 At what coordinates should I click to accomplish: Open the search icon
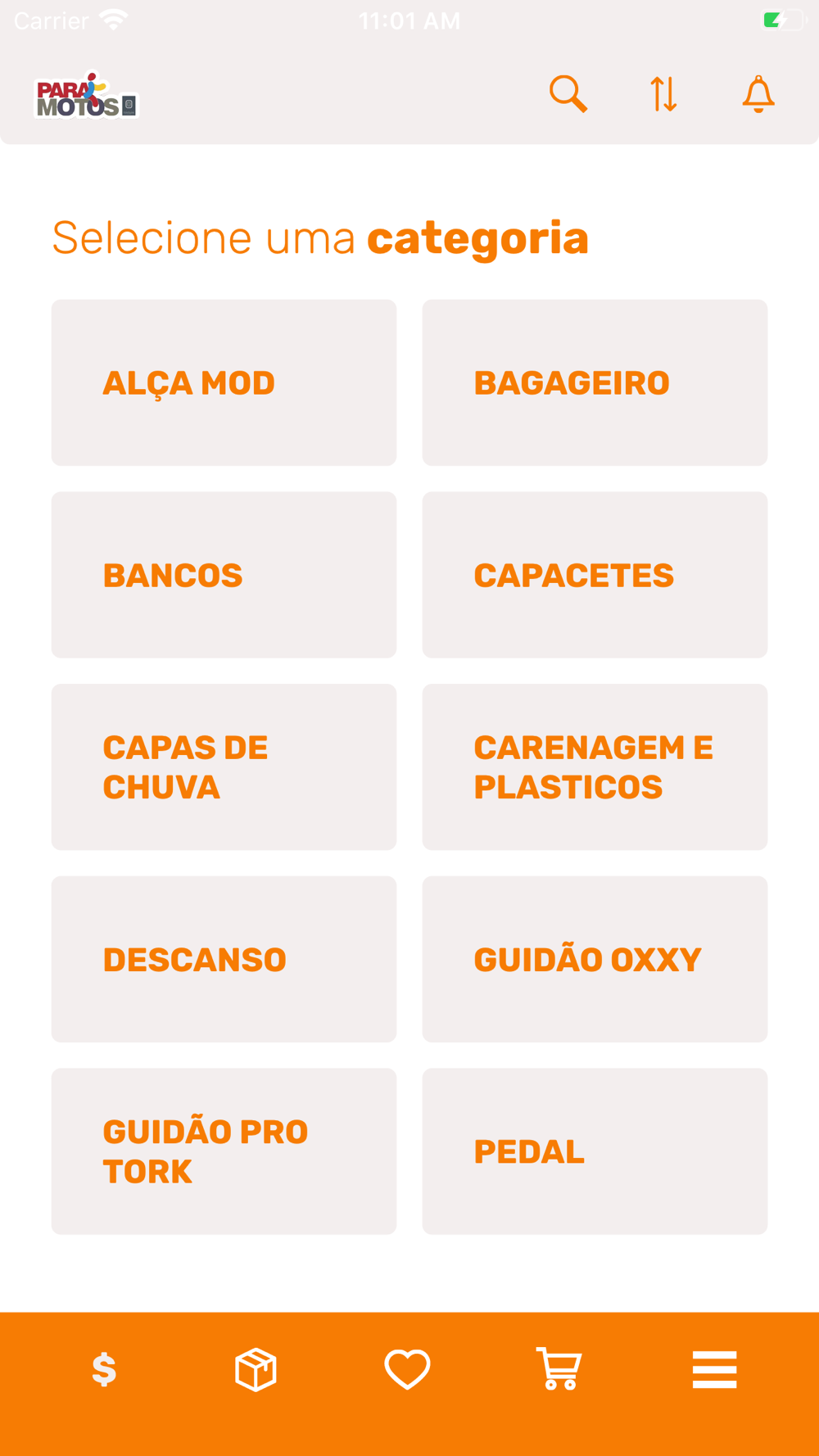tap(568, 94)
